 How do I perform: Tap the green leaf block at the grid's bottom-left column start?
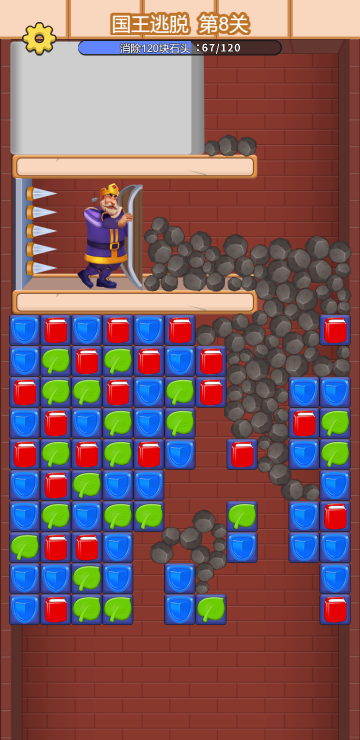[x=25, y=547]
